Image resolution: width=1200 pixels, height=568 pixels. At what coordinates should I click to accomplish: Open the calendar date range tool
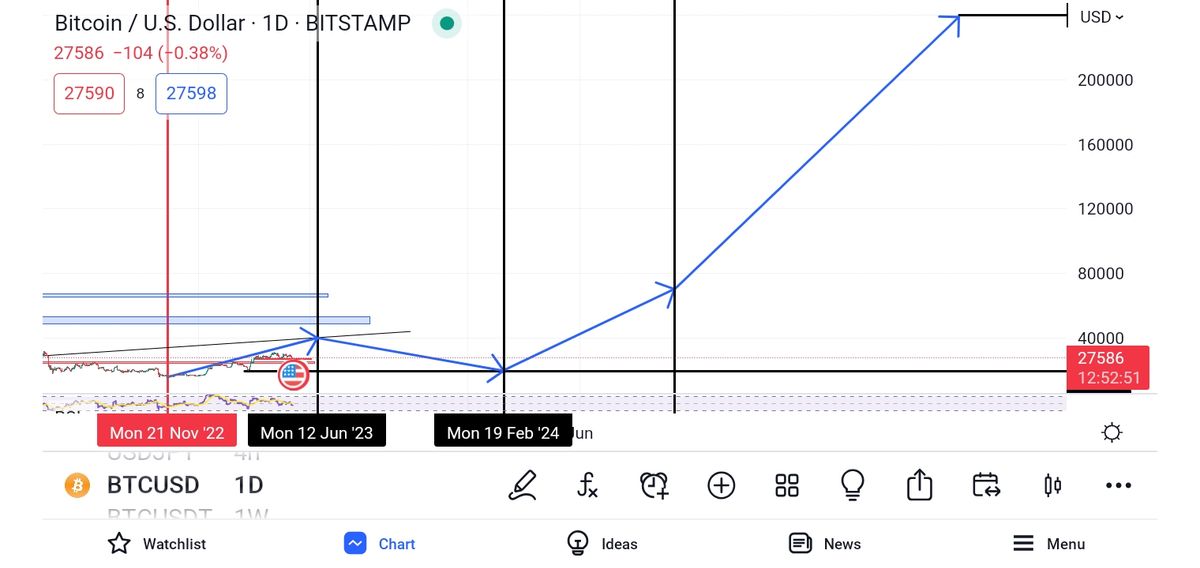(986, 486)
